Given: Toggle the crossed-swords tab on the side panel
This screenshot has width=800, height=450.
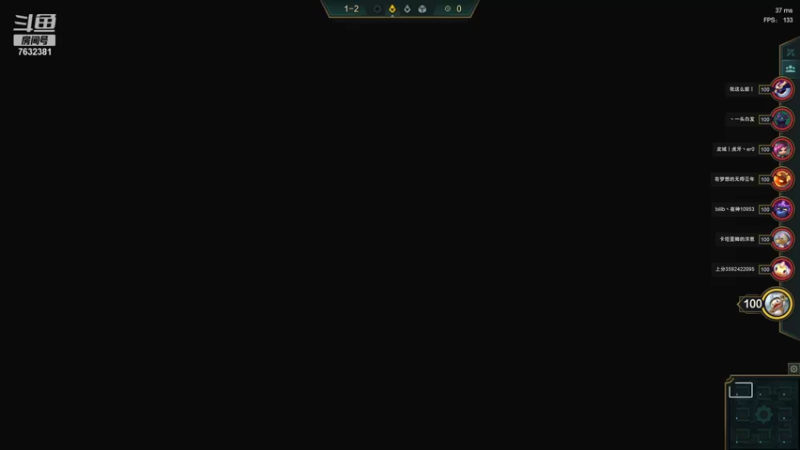Looking at the screenshot, I should [791, 52].
